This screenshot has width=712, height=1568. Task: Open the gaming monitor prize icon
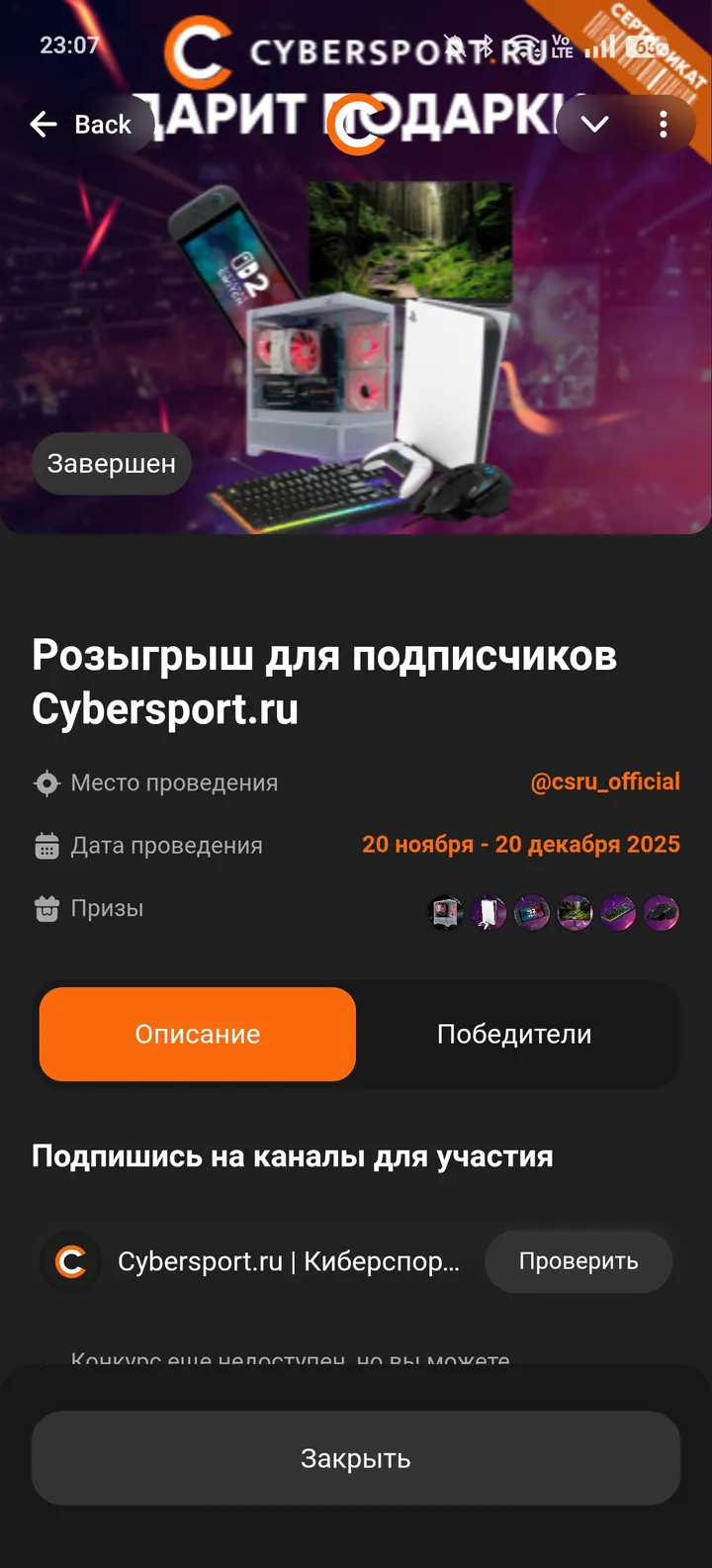pyautogui.click(x=576, y=912)
